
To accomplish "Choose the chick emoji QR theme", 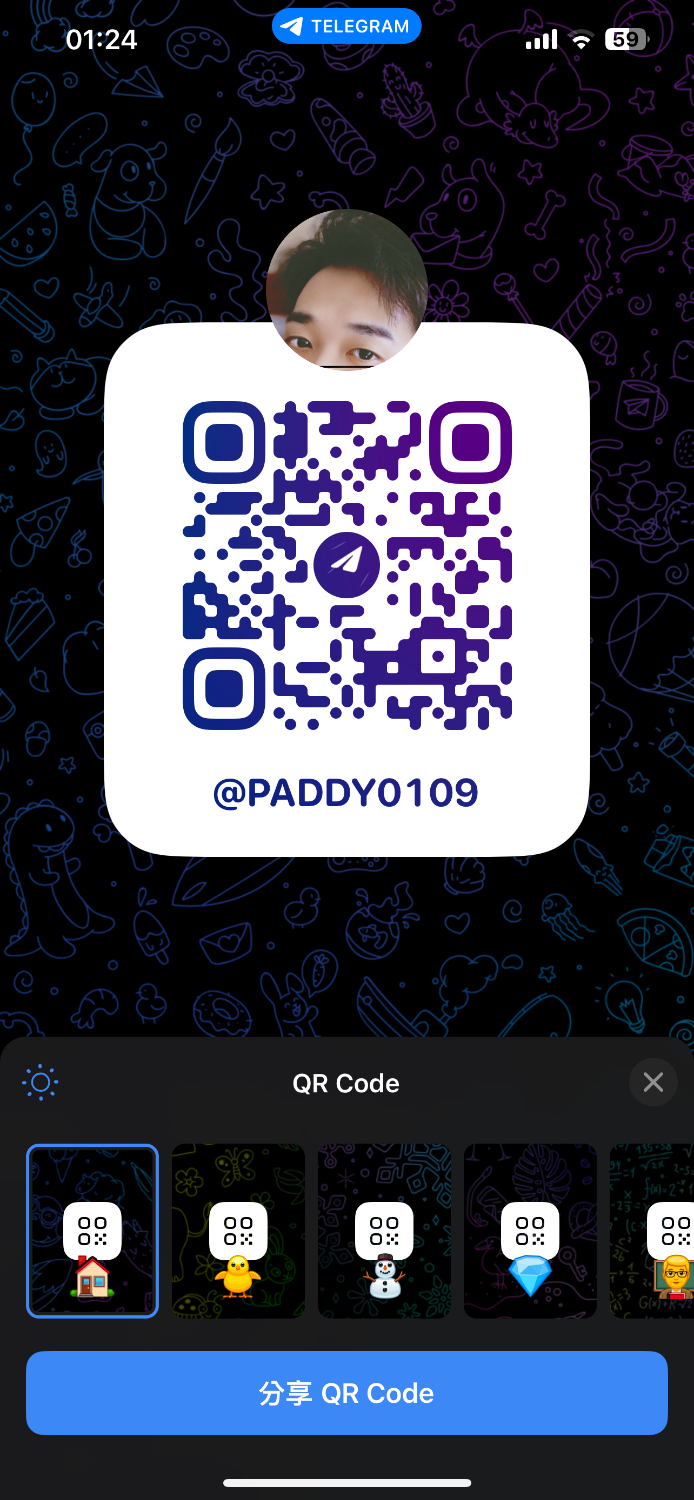I will tap(238, 1231).
